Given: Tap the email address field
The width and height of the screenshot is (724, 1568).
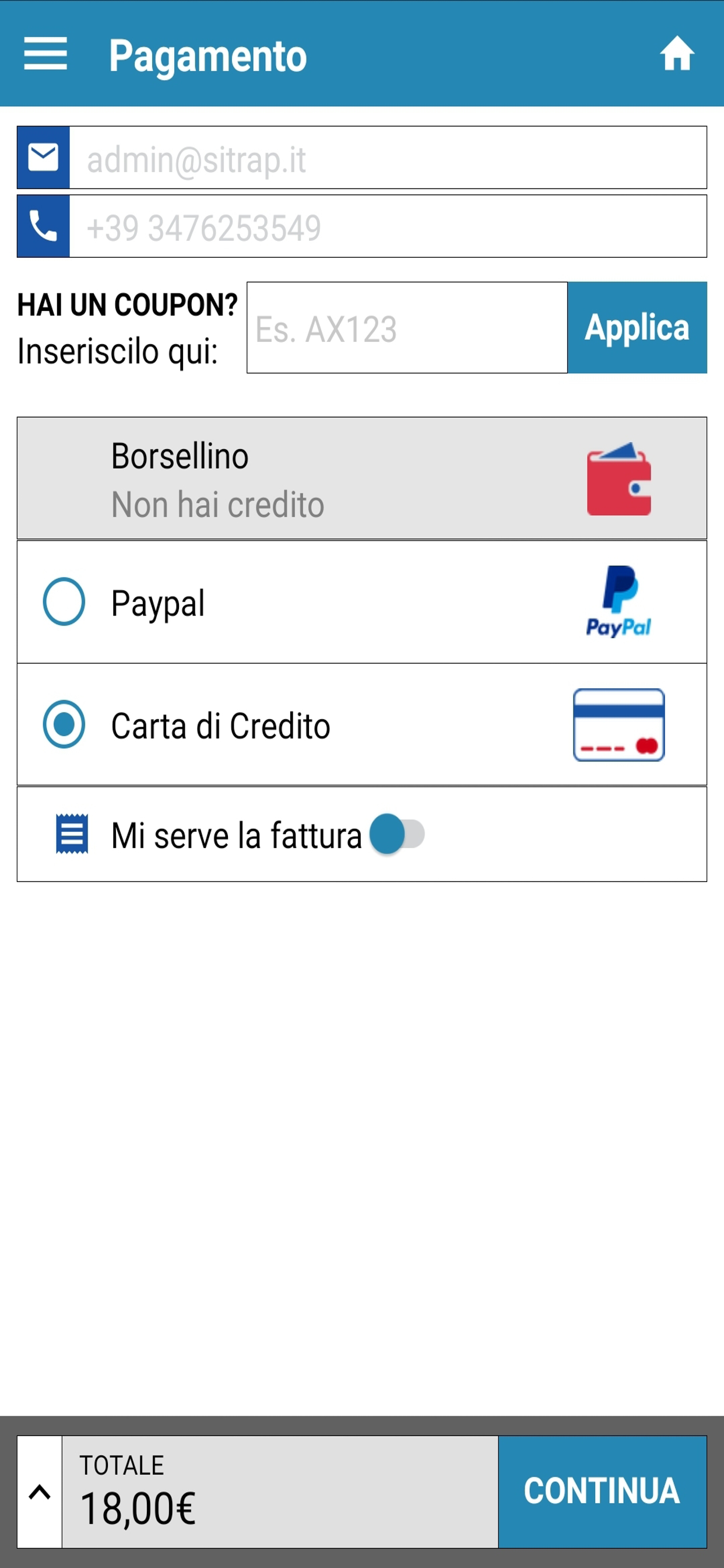Looking at the screenshot, I should click(x=388, y=157).
